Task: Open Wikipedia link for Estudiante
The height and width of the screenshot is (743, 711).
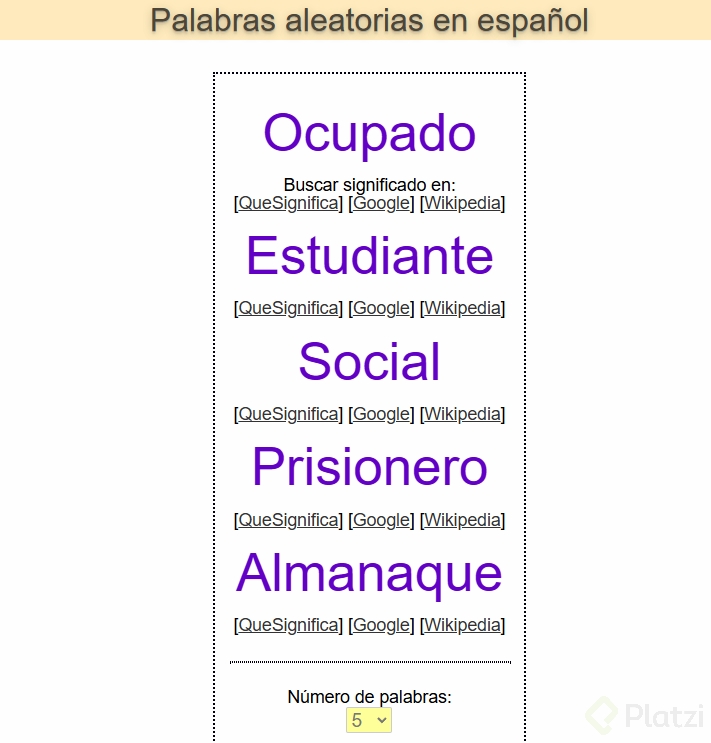Action: pyautogui.click(x=462, y=308)
